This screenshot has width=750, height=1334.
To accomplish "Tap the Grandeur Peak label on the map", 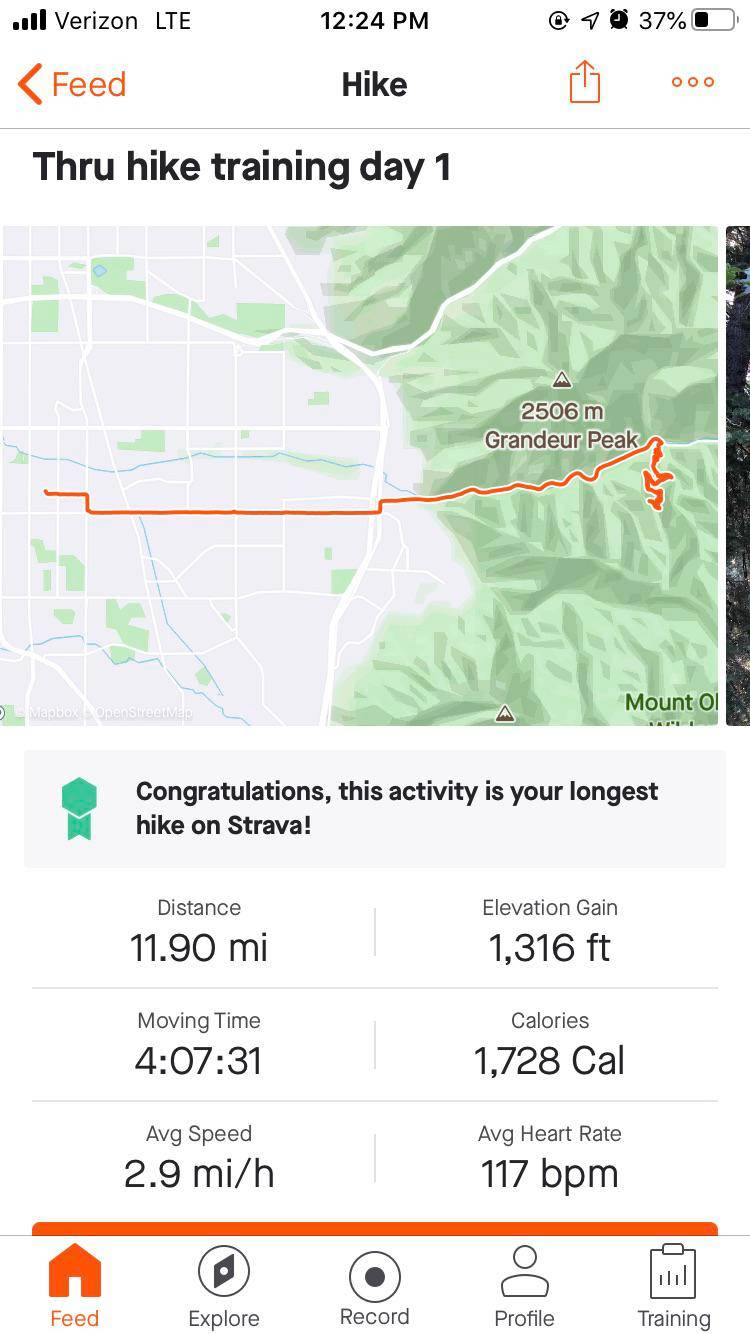I will tap(560, 438).
